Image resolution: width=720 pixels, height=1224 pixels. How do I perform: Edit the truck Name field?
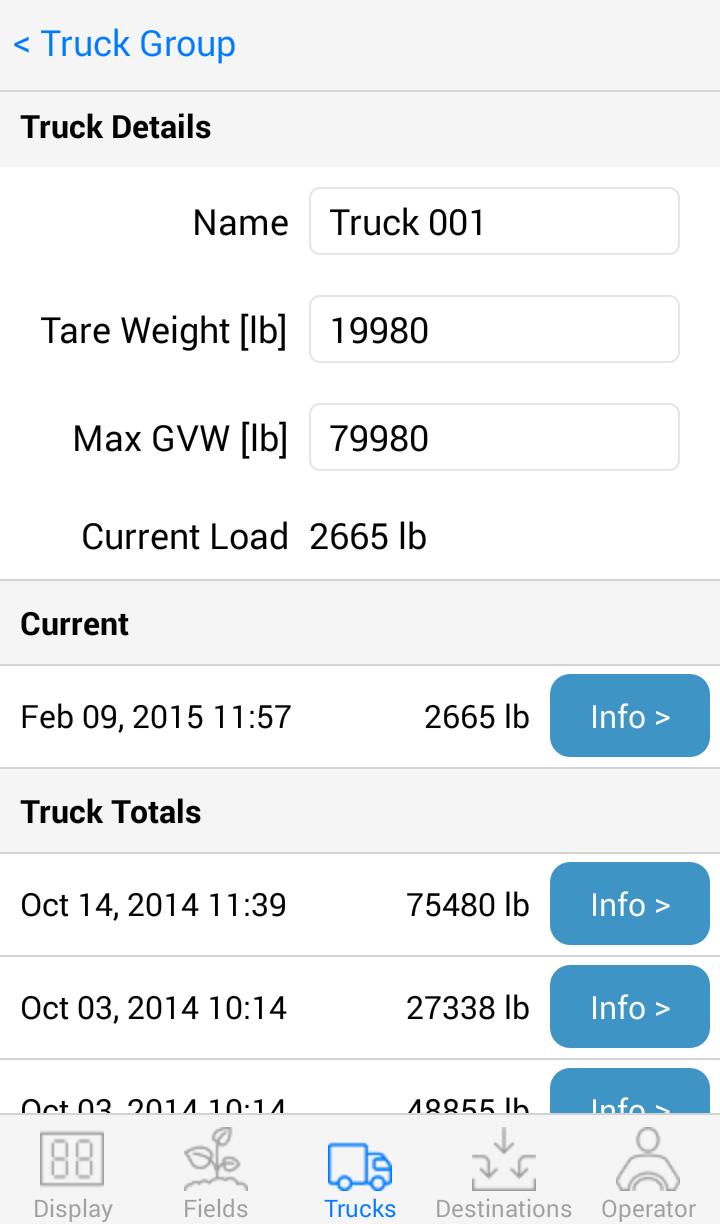pos(494,221)
